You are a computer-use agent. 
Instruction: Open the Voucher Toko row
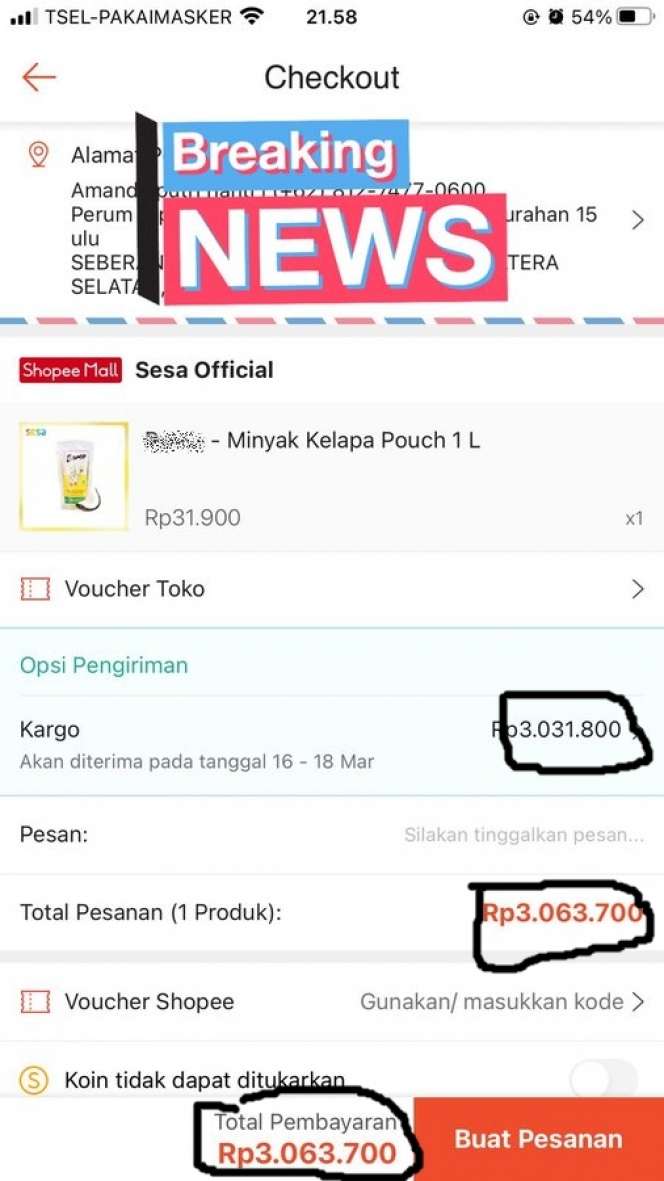331,589
